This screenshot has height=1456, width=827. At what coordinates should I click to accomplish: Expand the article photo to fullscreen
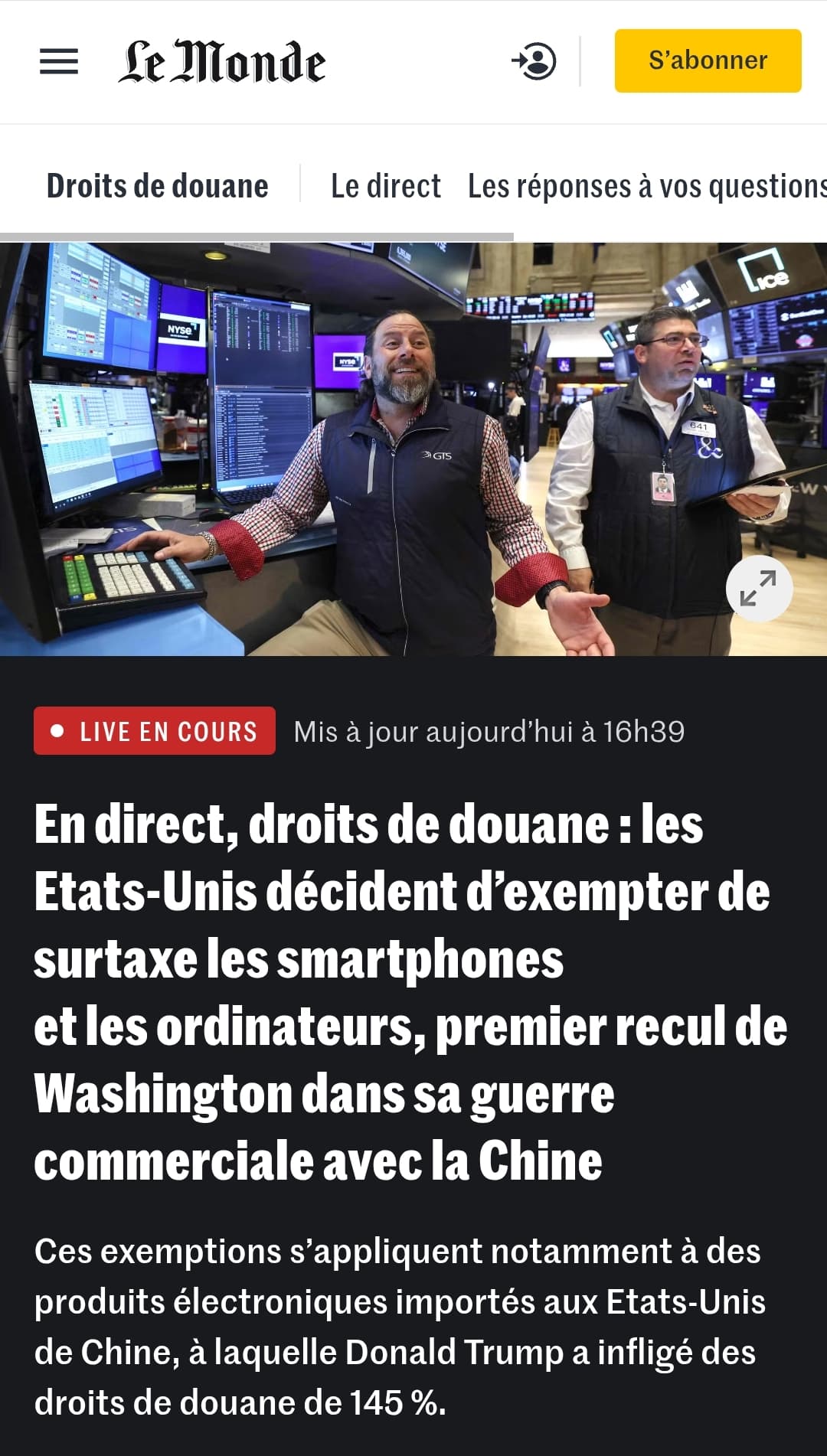[759, 589]
